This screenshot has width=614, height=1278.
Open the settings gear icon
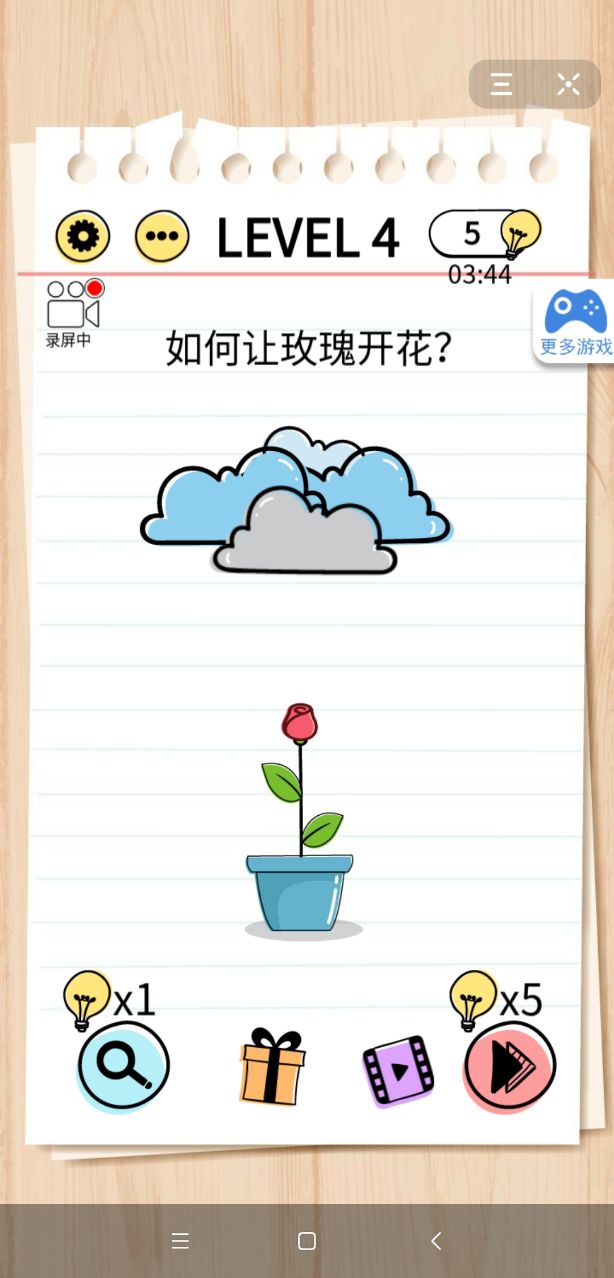[83, 237]
